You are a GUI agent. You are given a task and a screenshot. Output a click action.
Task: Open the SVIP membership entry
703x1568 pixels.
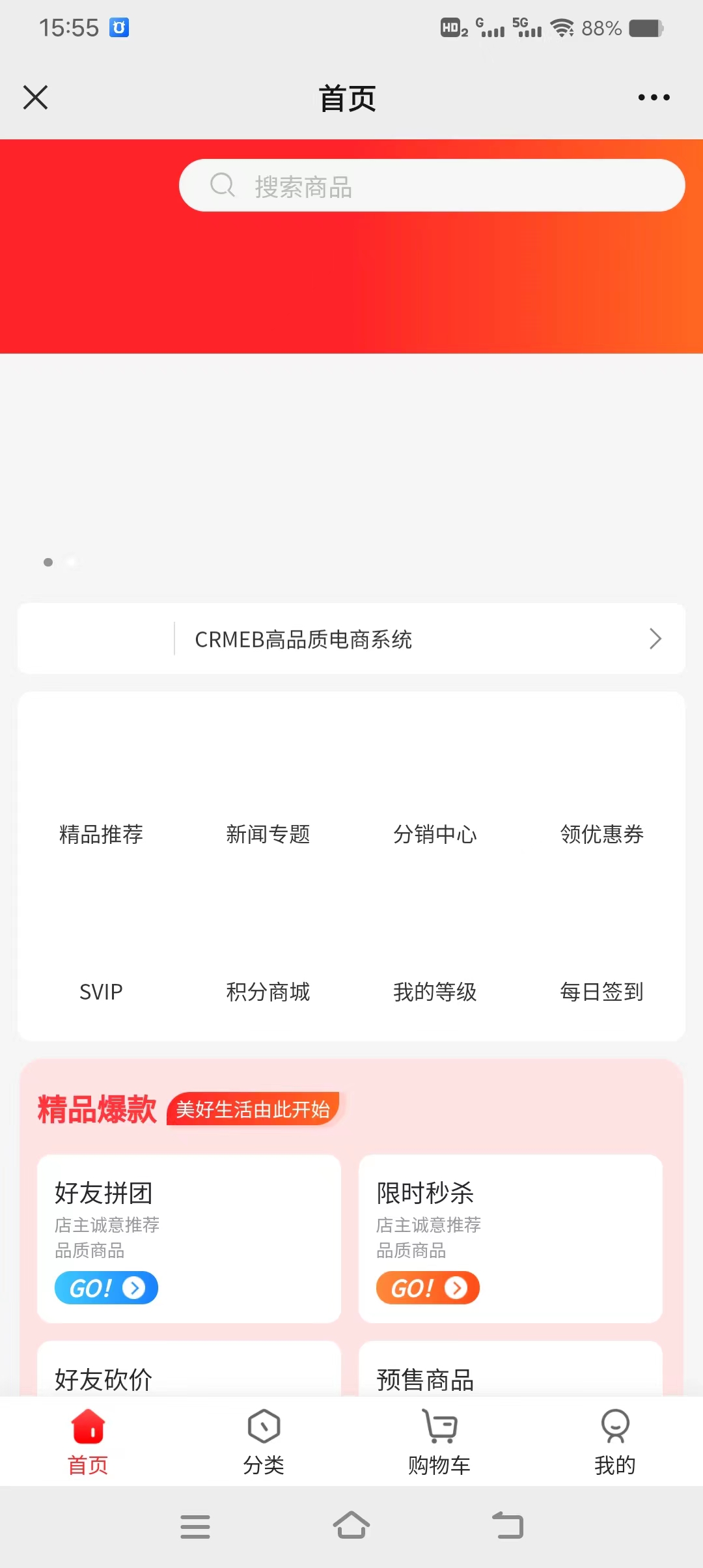pyautogui.click(x=101, y=992)
